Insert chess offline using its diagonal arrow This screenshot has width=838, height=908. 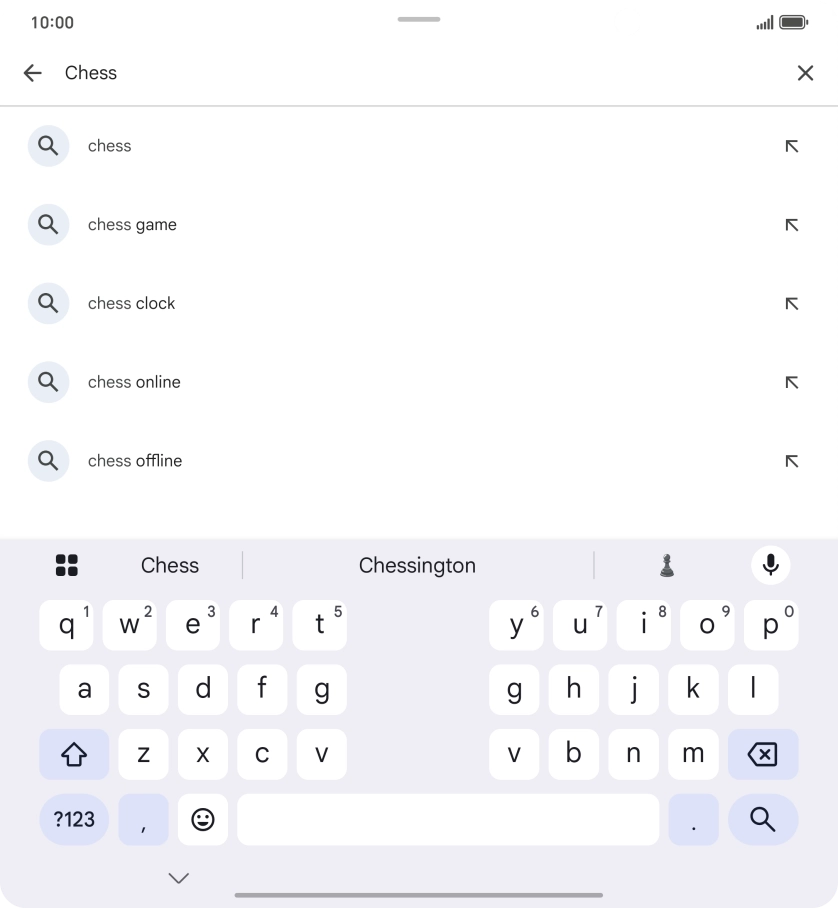click(x=791, y=460)
